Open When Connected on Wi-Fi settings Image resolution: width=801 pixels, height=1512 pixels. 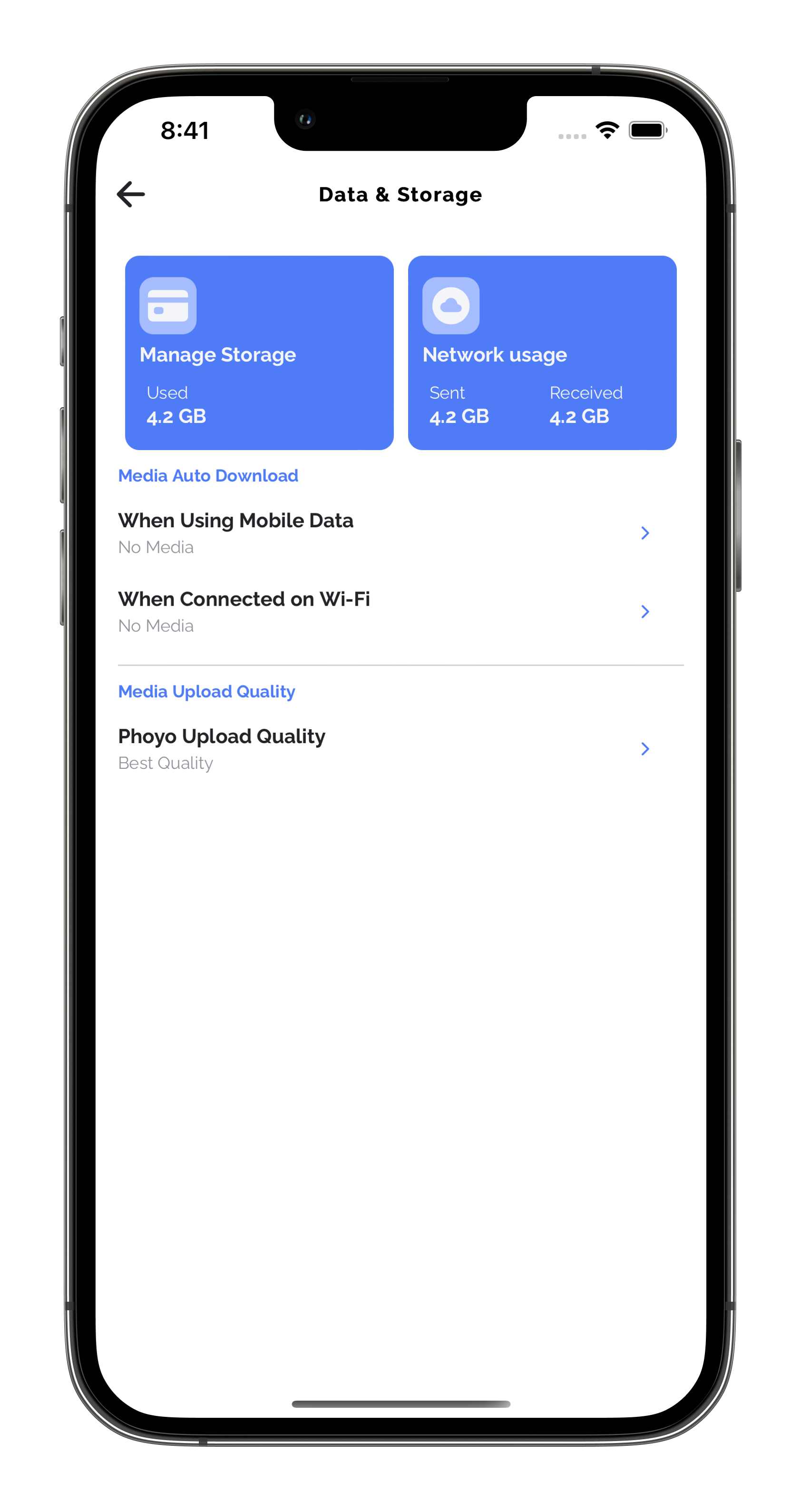point(401,611)
